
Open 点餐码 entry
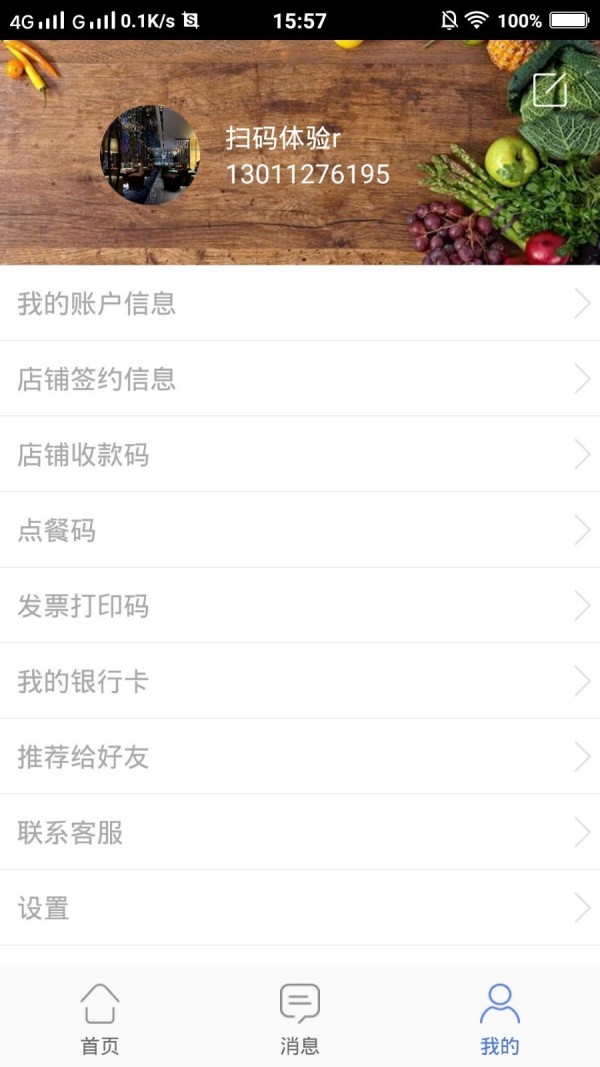pyautogui.click(x=300, y=530)
